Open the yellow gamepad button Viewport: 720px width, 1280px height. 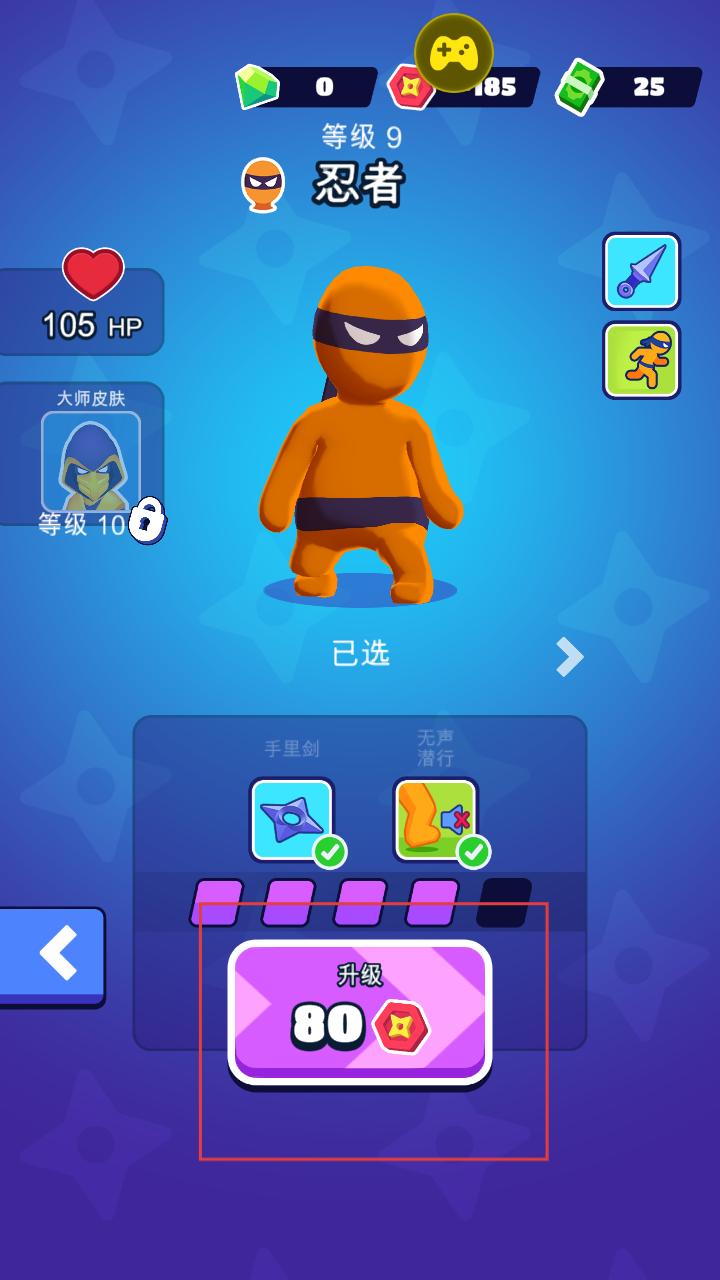point(453,53)
